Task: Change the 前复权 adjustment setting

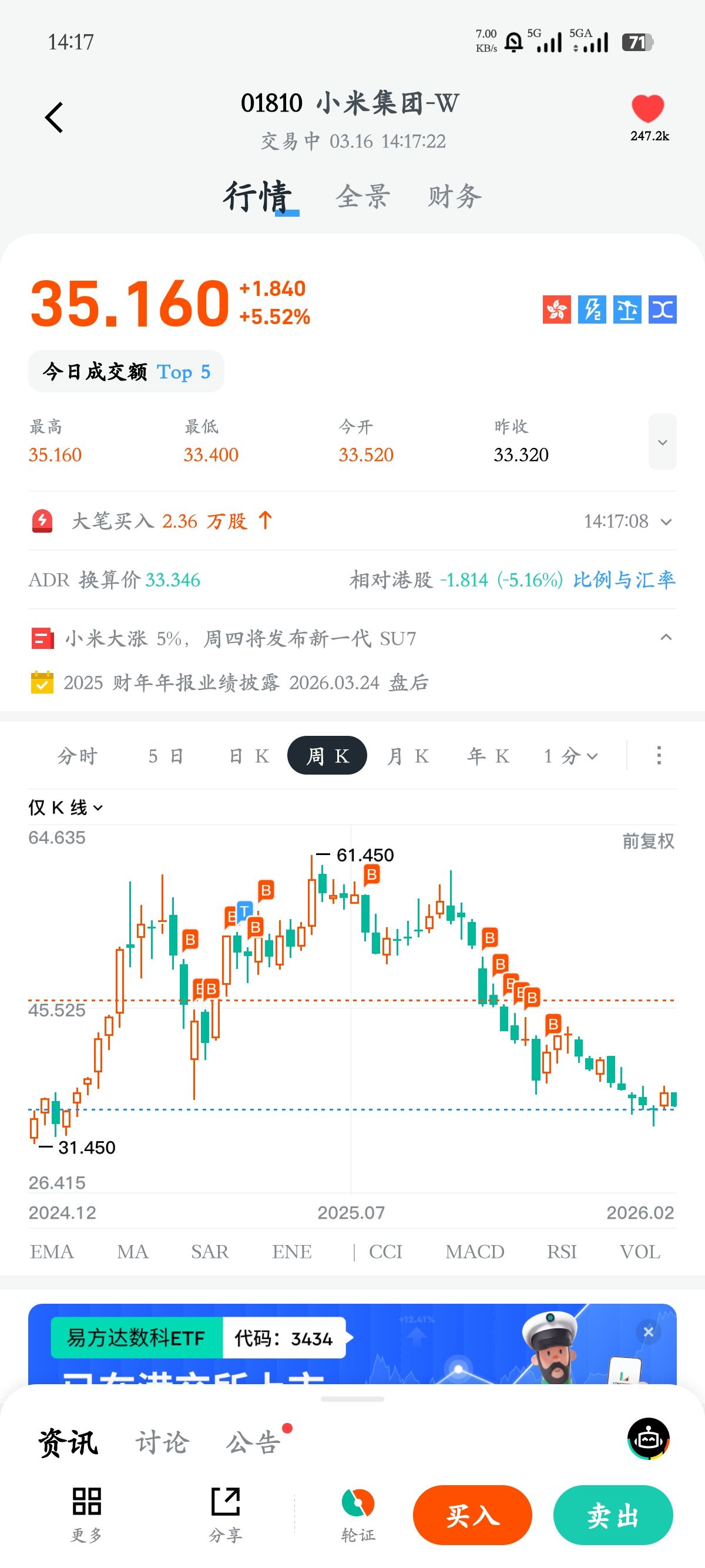Action: (648, 841)
